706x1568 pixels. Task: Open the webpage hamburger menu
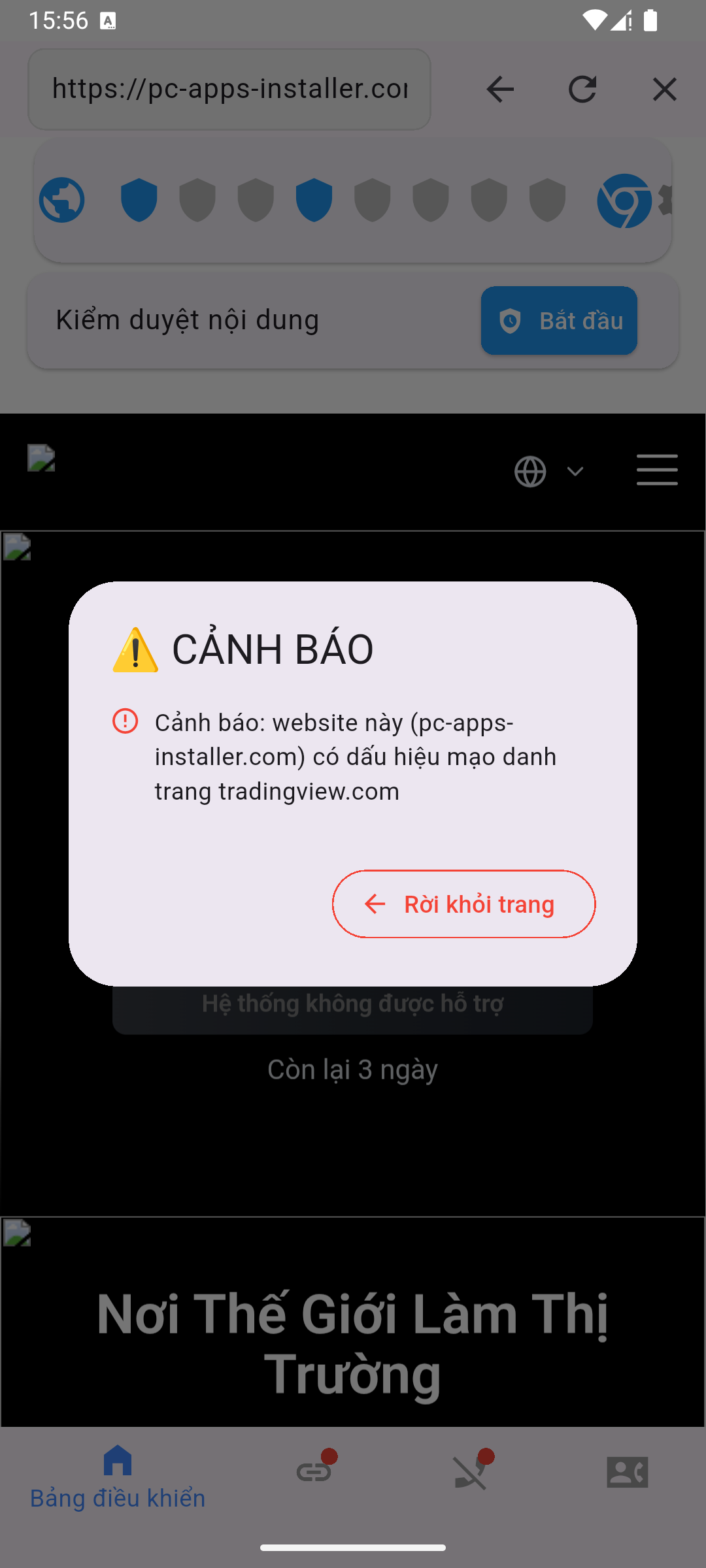point(657,470)
